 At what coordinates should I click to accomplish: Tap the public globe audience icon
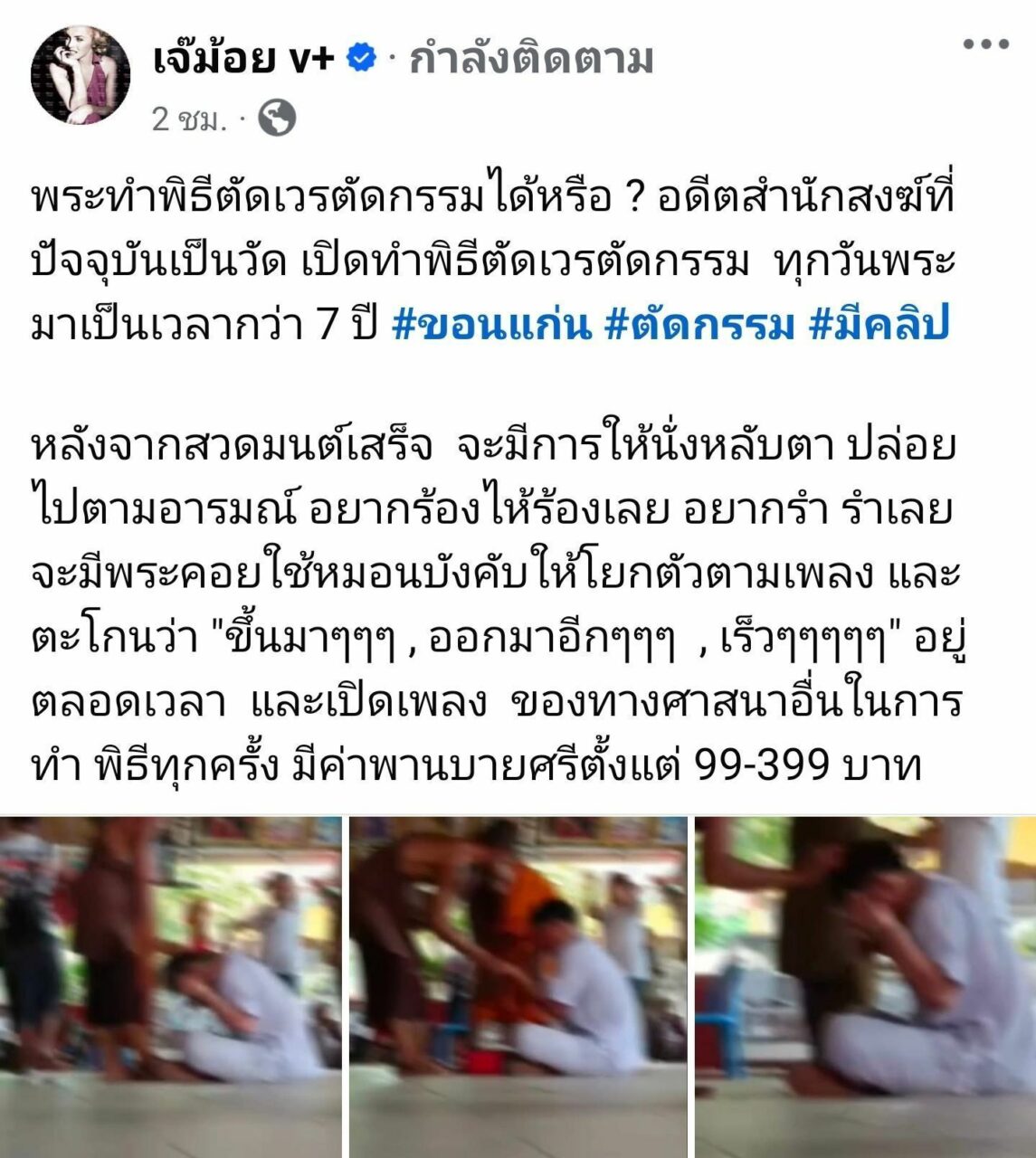(277, 118)
